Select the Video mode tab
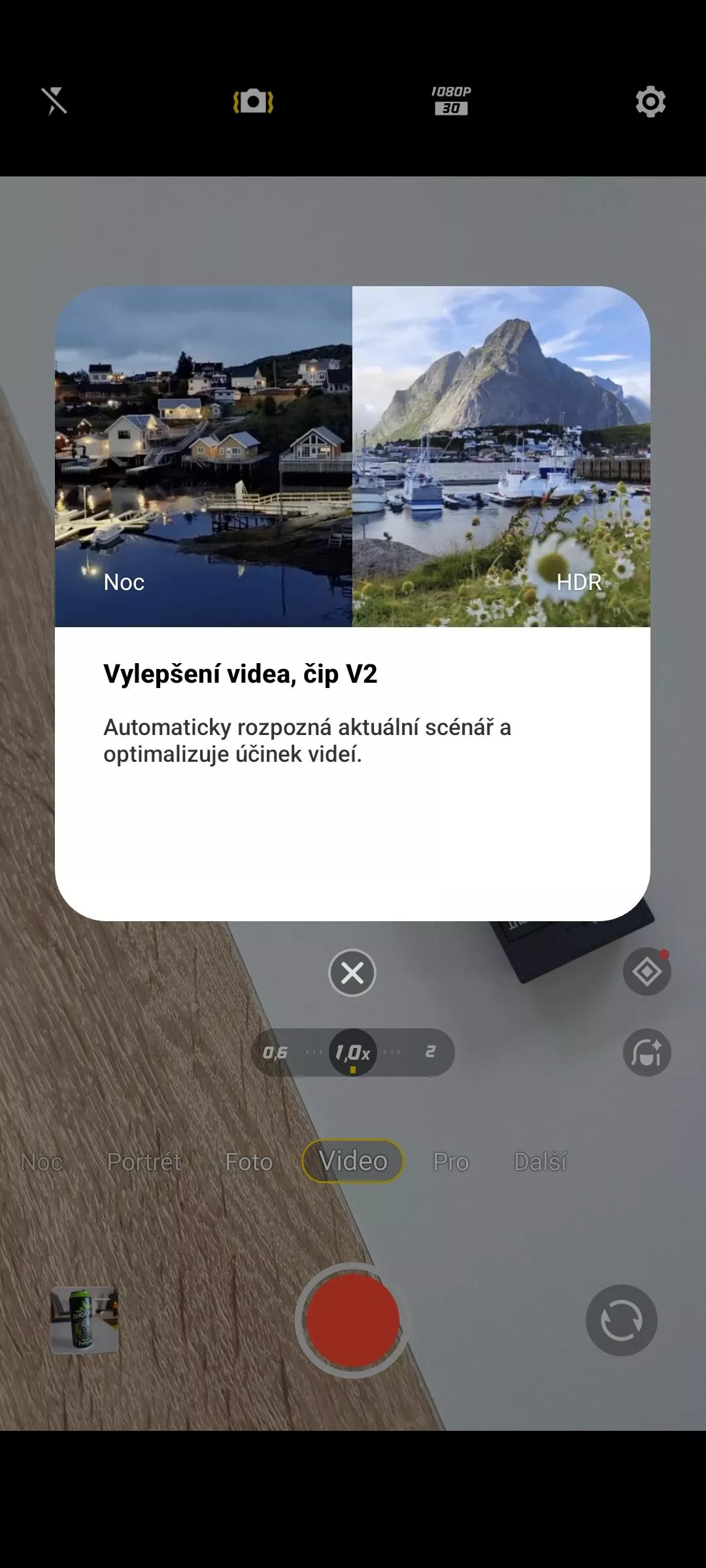 (x=353, y=1161)
